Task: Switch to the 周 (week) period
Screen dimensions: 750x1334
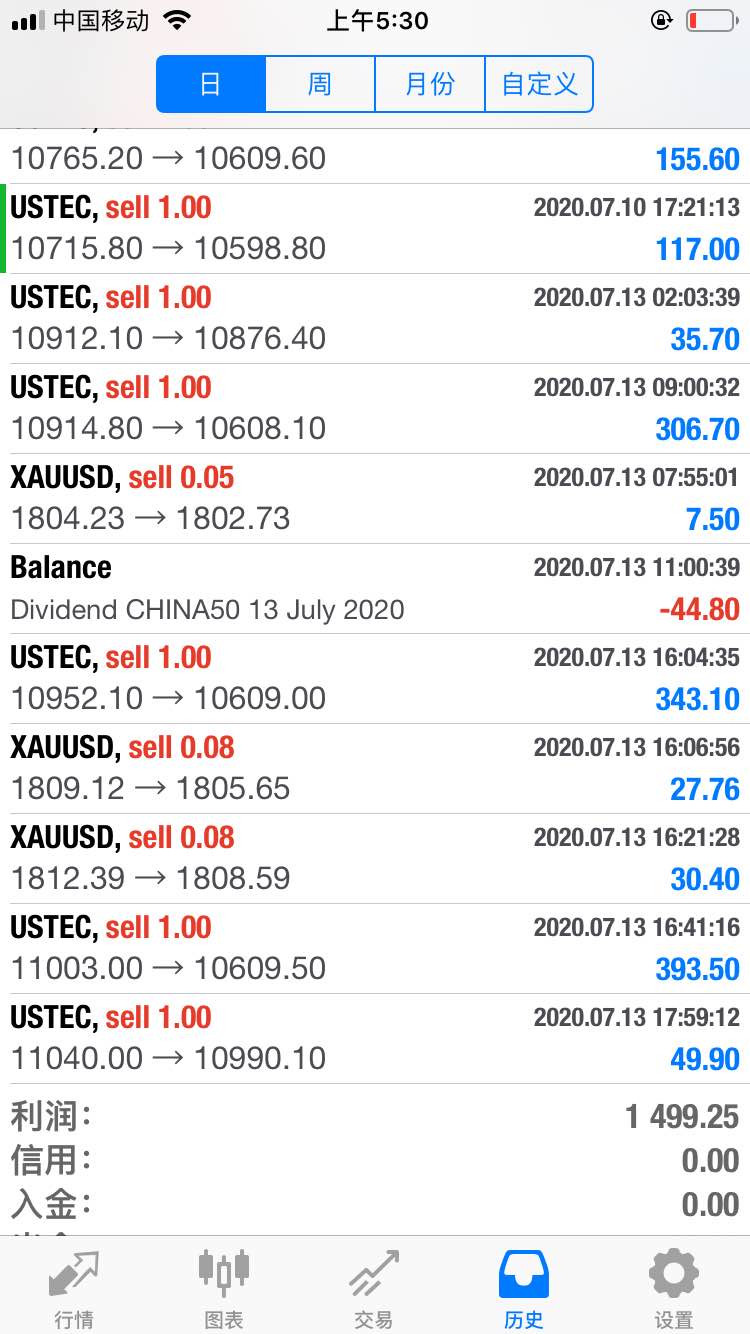Action: point(320,84)
